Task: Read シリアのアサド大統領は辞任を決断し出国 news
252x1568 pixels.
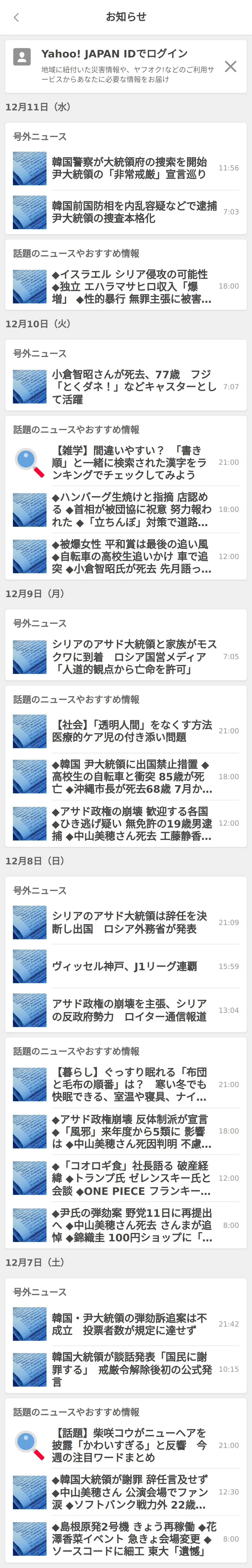Action: (x=129, y=922)
